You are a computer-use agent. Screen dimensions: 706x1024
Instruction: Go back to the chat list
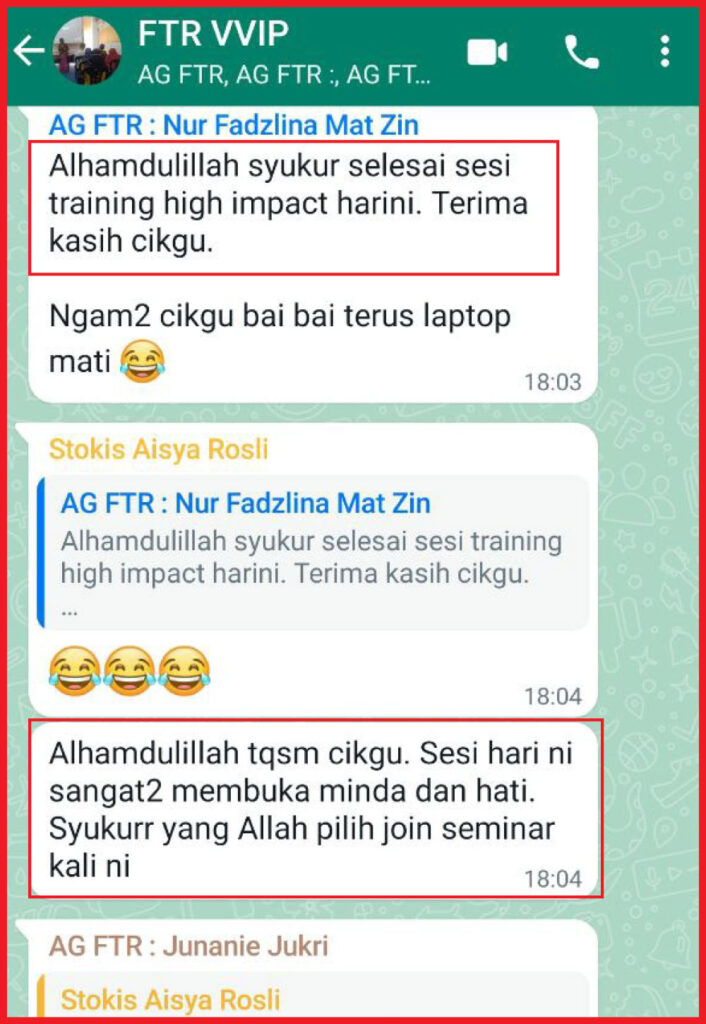(x=28, y=52)
